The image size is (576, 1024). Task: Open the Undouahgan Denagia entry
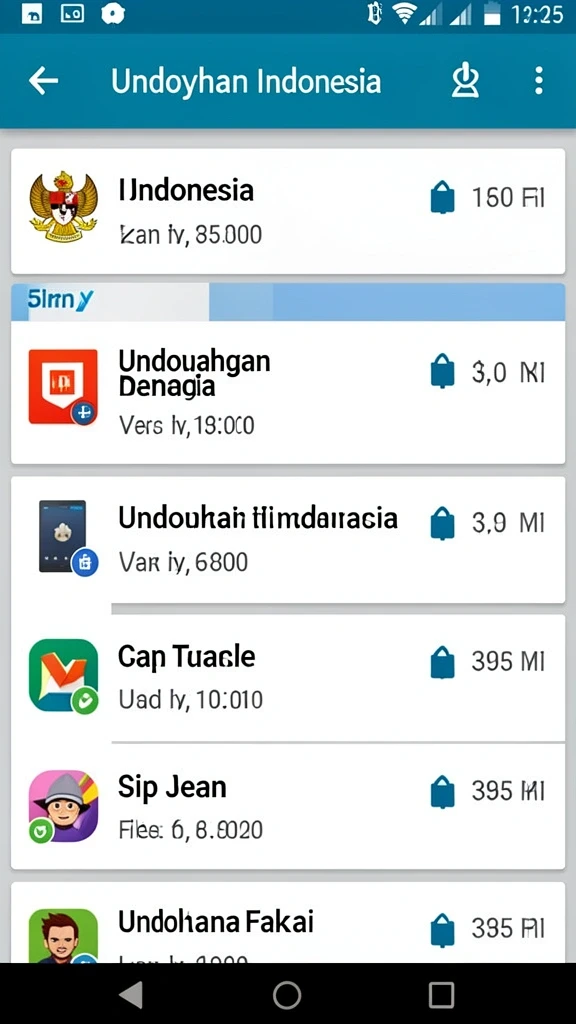[x=288, y=392]
